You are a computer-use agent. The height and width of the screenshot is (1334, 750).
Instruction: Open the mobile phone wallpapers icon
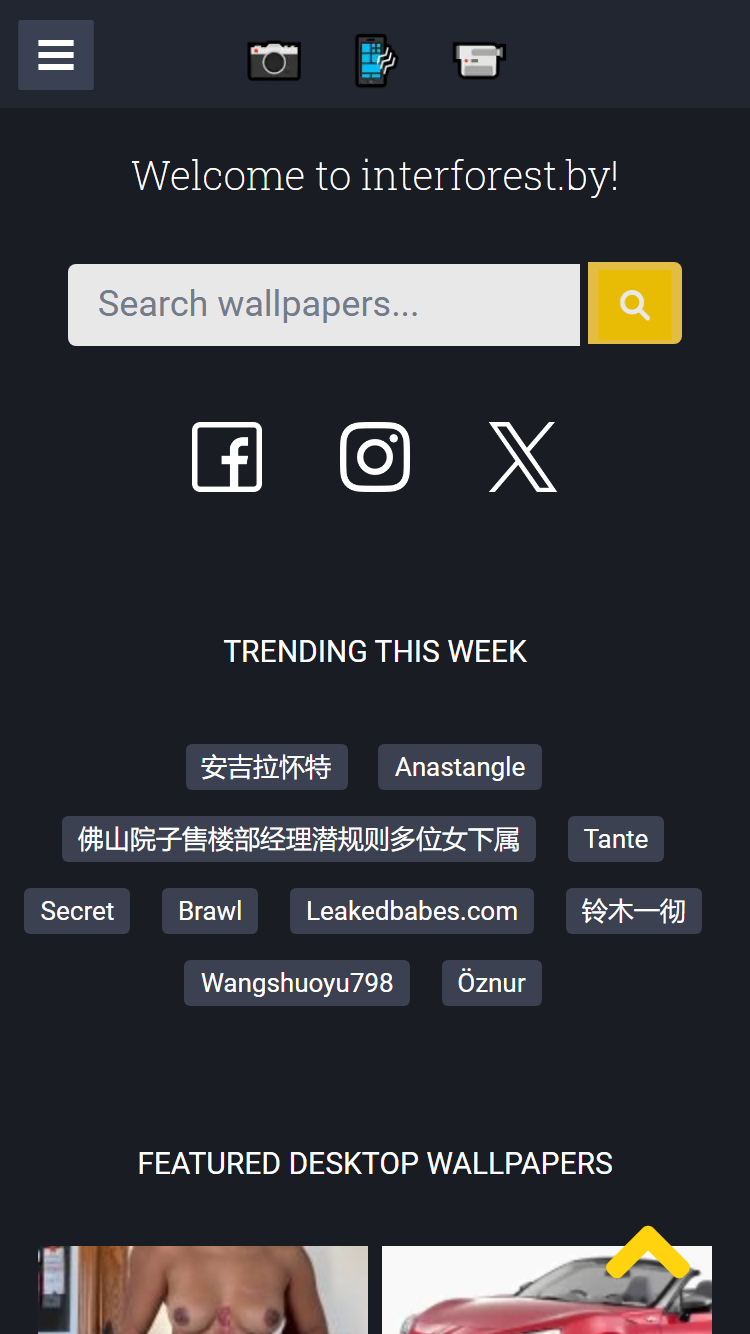376,61
